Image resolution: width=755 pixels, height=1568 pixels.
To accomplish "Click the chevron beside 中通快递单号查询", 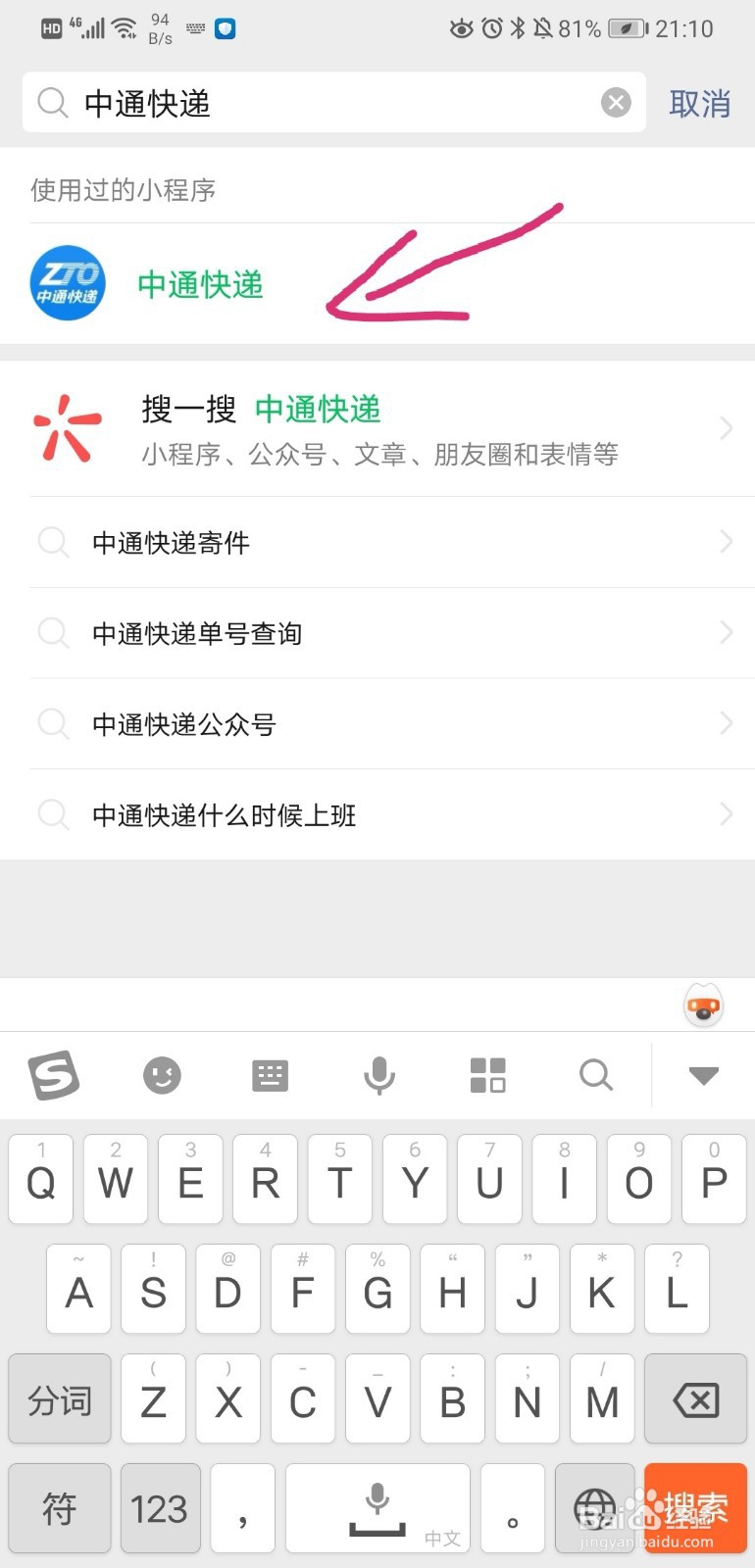I will [726, 633].
